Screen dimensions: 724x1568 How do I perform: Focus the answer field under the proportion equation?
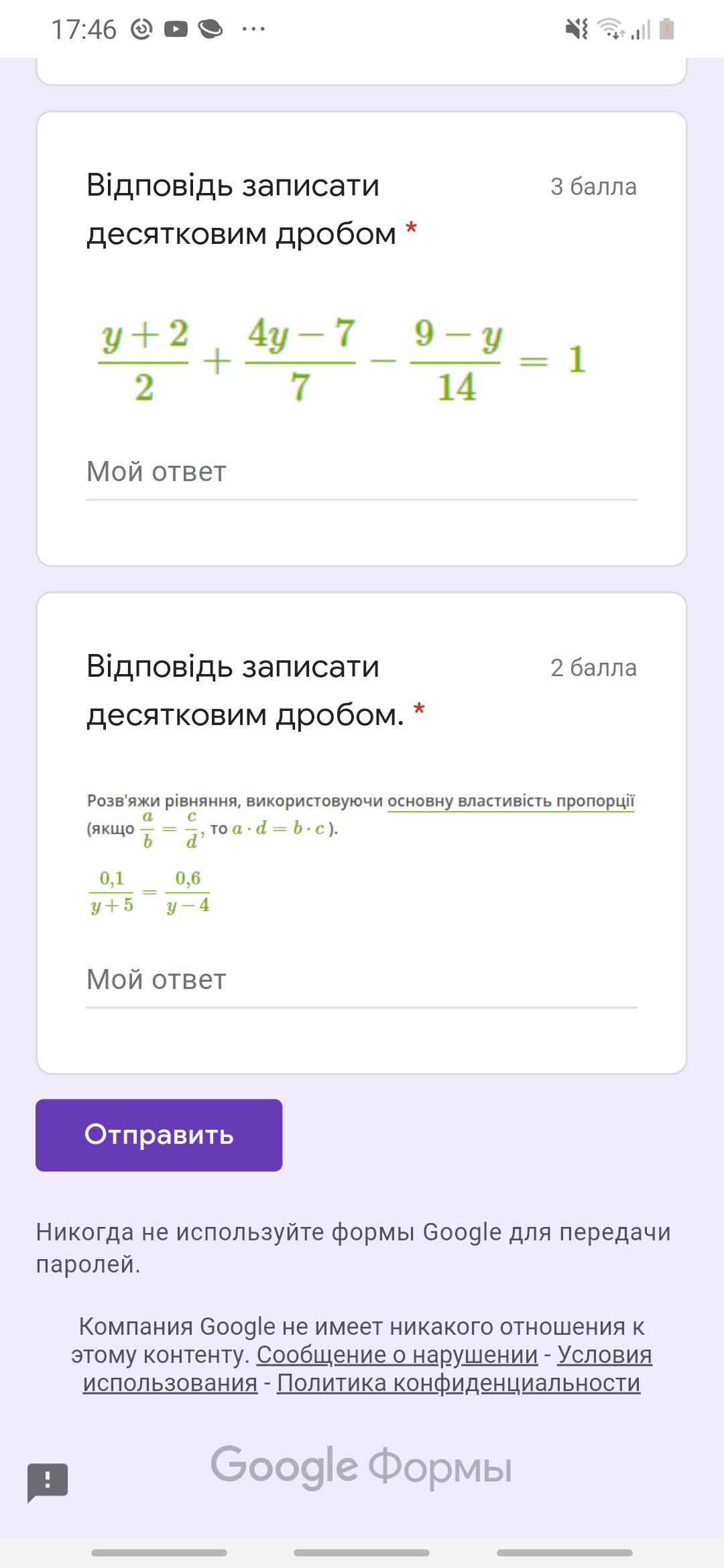pyautogui.click(x=361, y=980)
